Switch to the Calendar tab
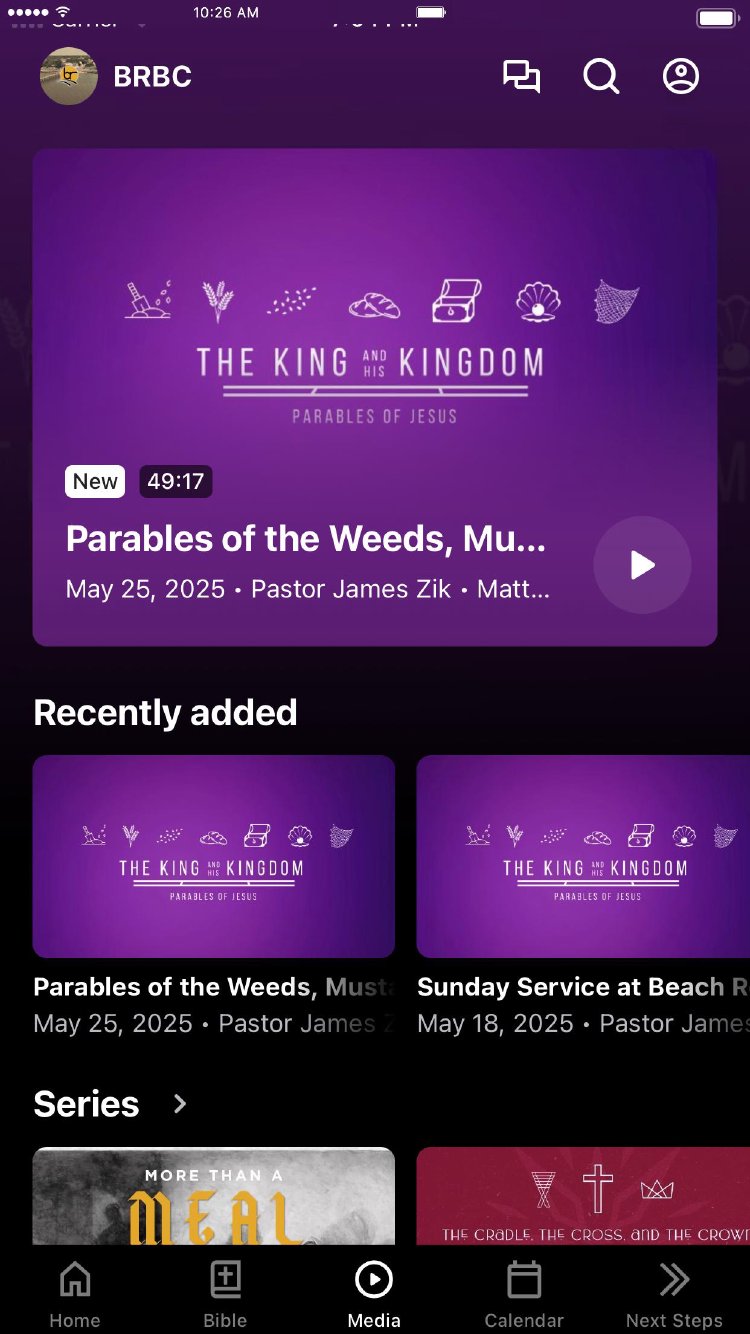 click(x=524, y=1294)
